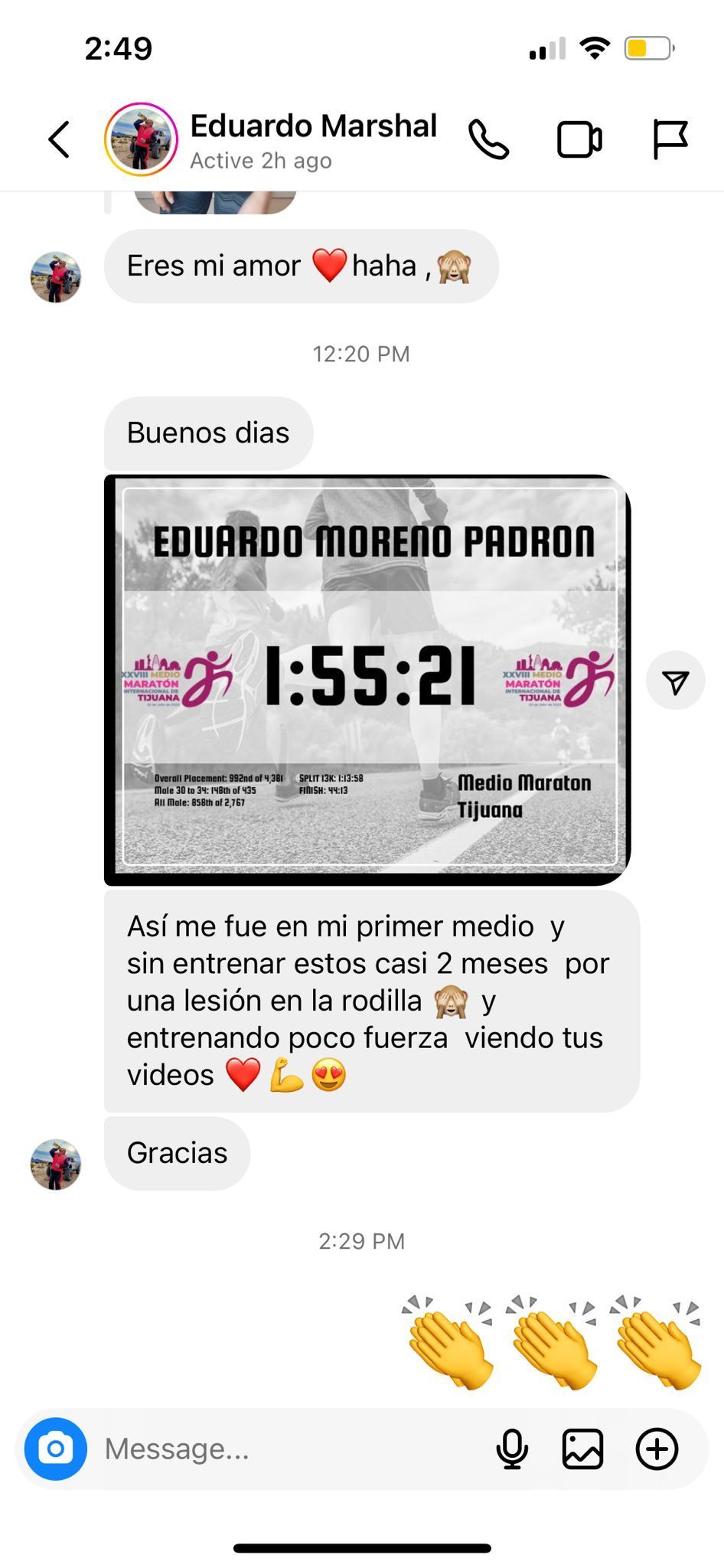Open more attachment options plus icon
The width and height of the screenshot is (724, 1568).
tap(657, 1449)
